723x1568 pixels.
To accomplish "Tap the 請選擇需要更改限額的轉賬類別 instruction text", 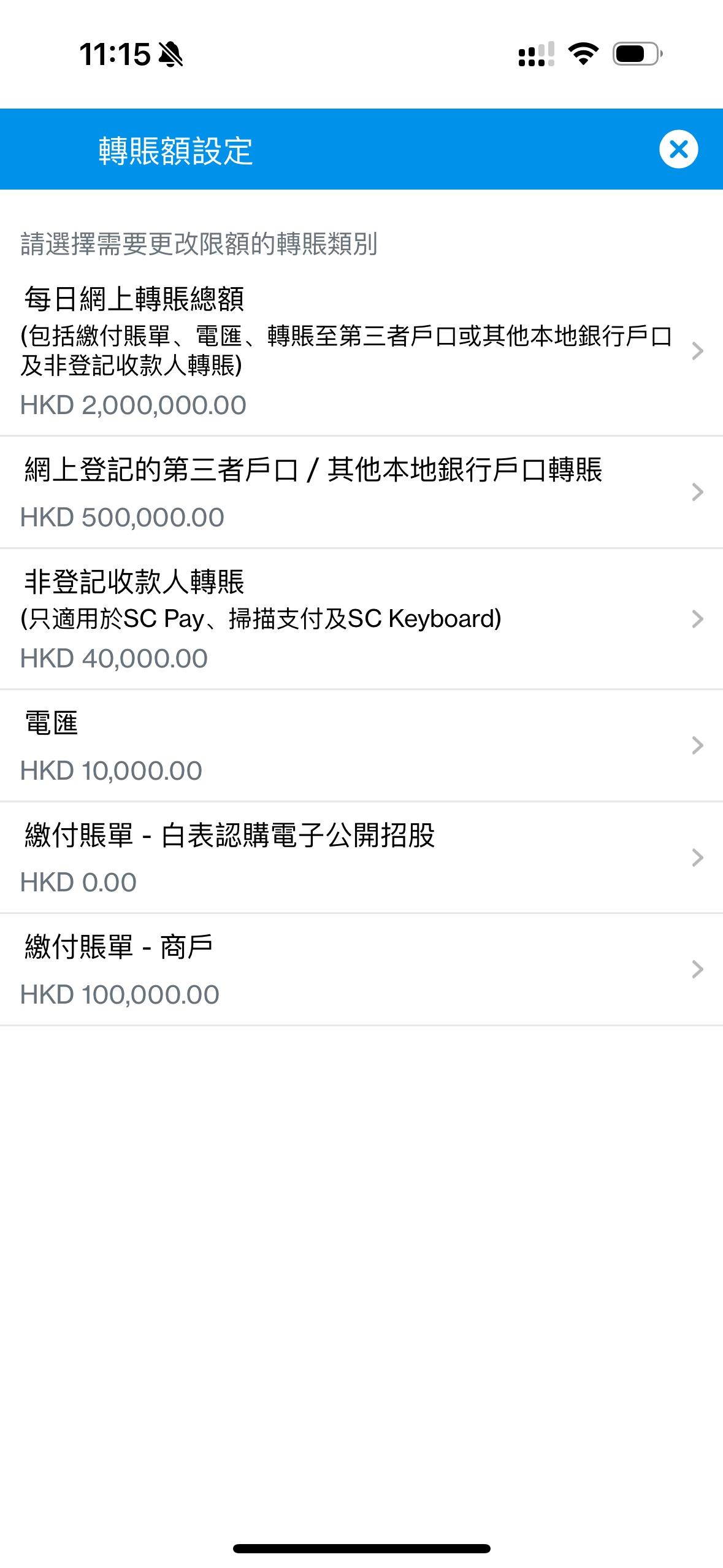I will [x=199, y=244].
